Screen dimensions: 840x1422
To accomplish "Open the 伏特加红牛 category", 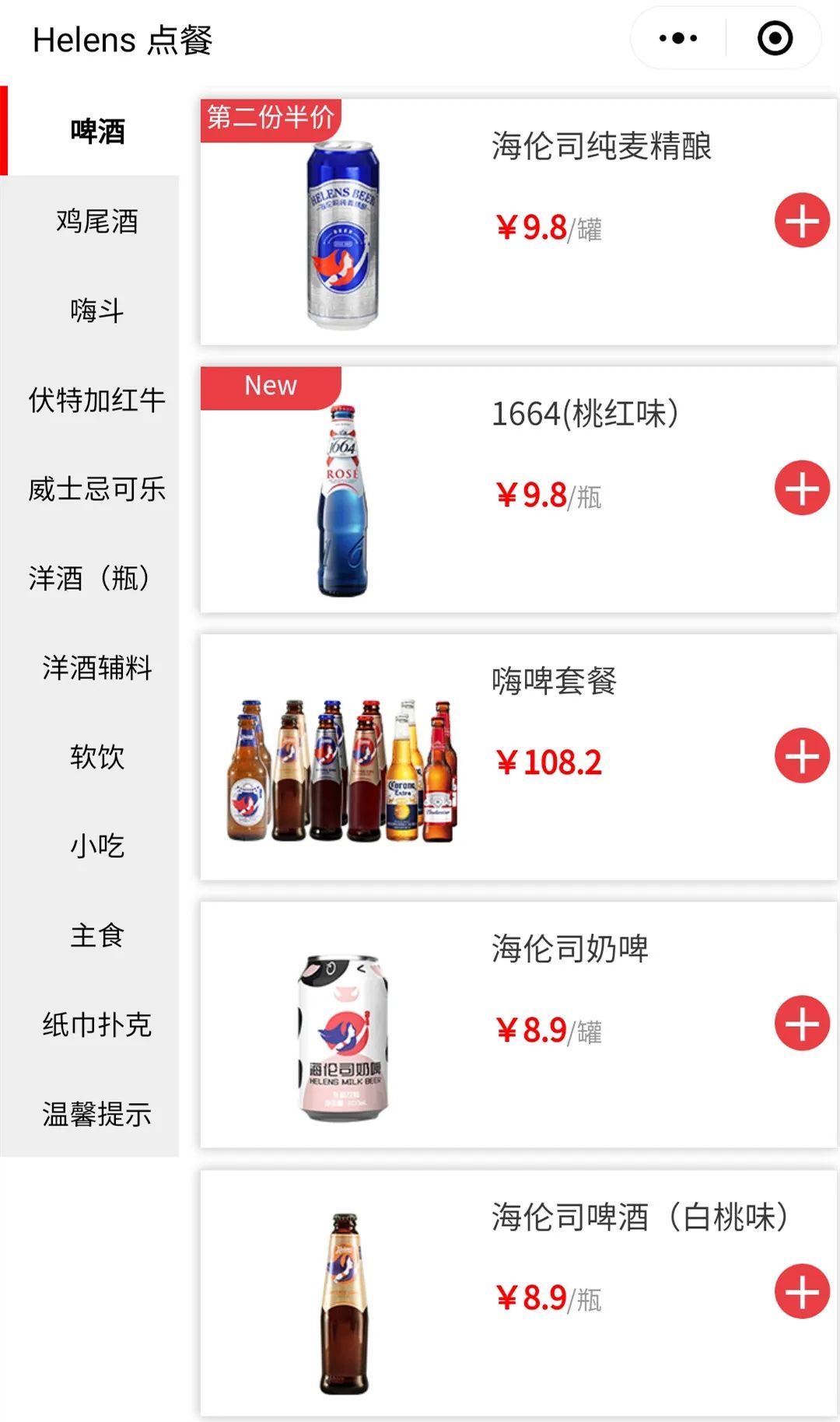I will [x=96, y=400].
